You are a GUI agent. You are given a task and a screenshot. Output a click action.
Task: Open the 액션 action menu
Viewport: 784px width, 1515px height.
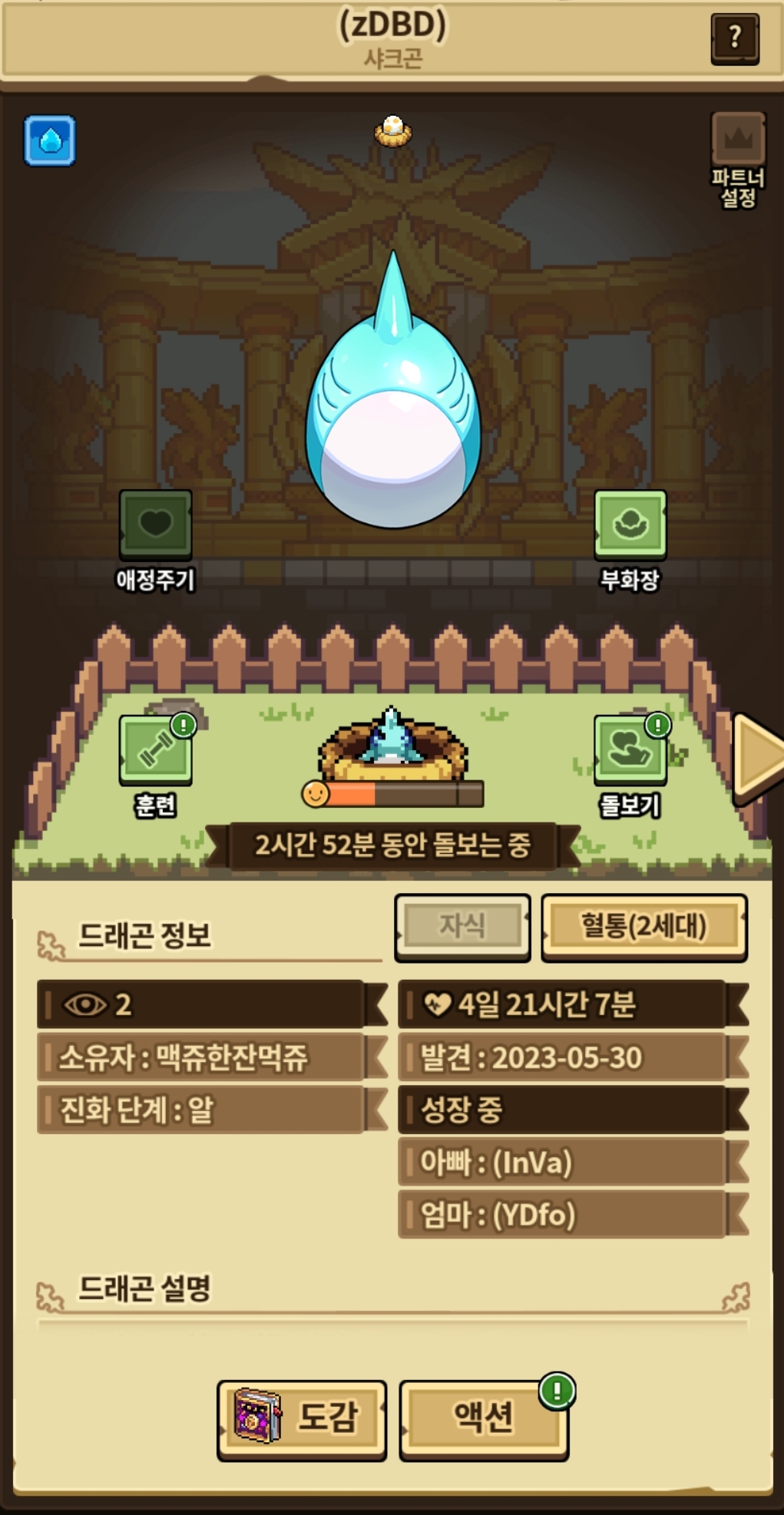(x=484, y=1417)
